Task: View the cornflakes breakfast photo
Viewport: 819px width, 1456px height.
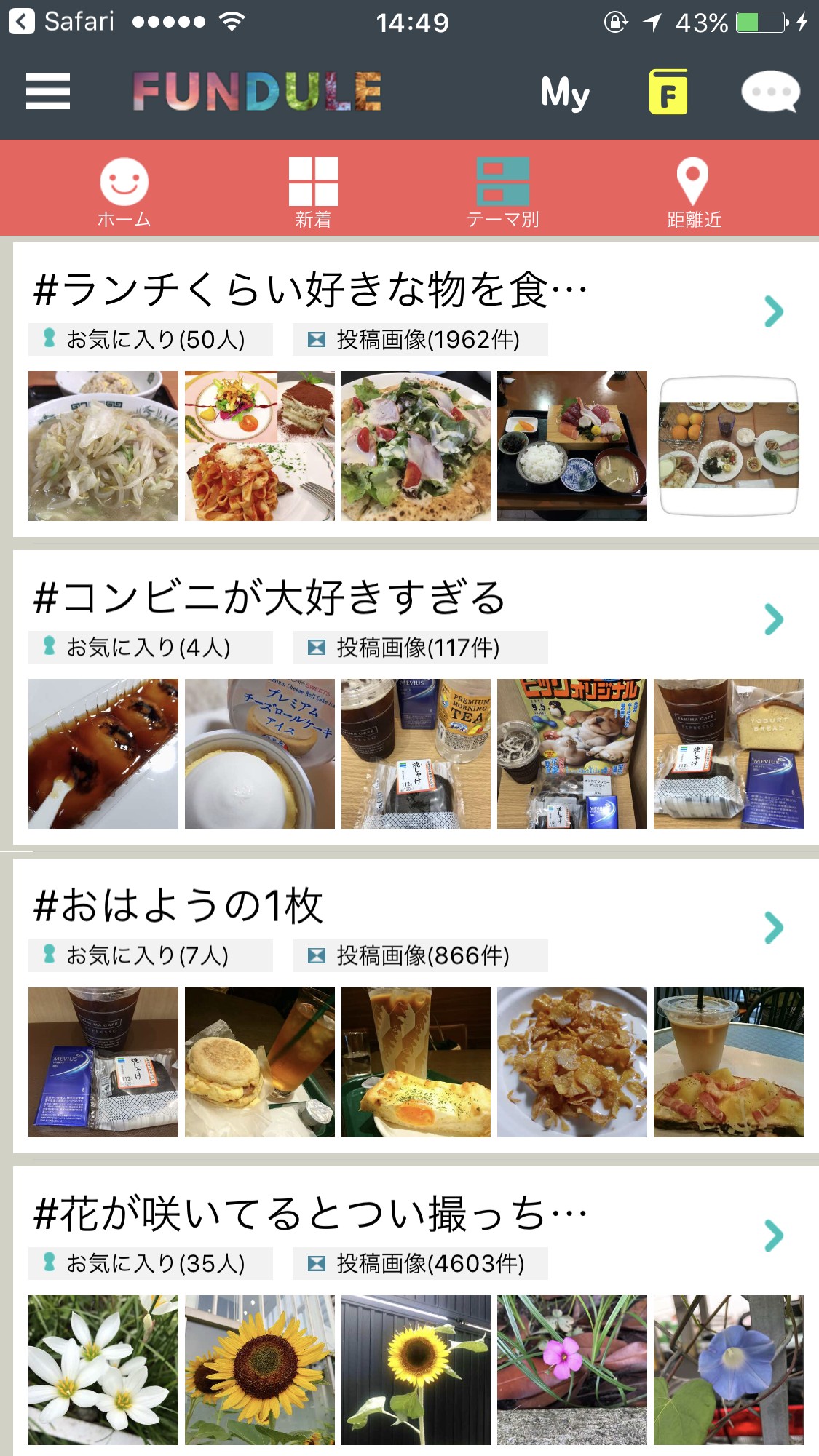Action: 572,1062
